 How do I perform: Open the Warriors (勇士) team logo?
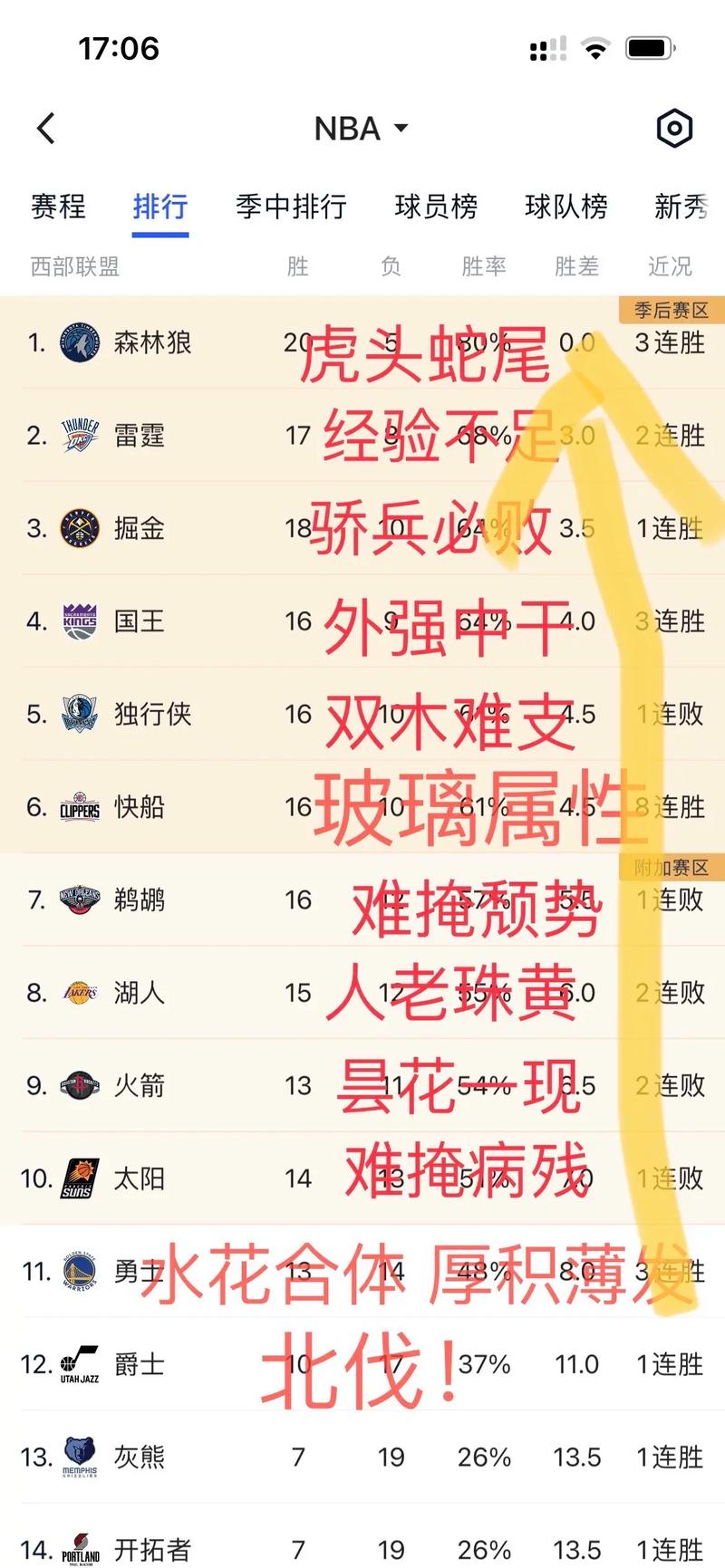(x=80, y=1271)
